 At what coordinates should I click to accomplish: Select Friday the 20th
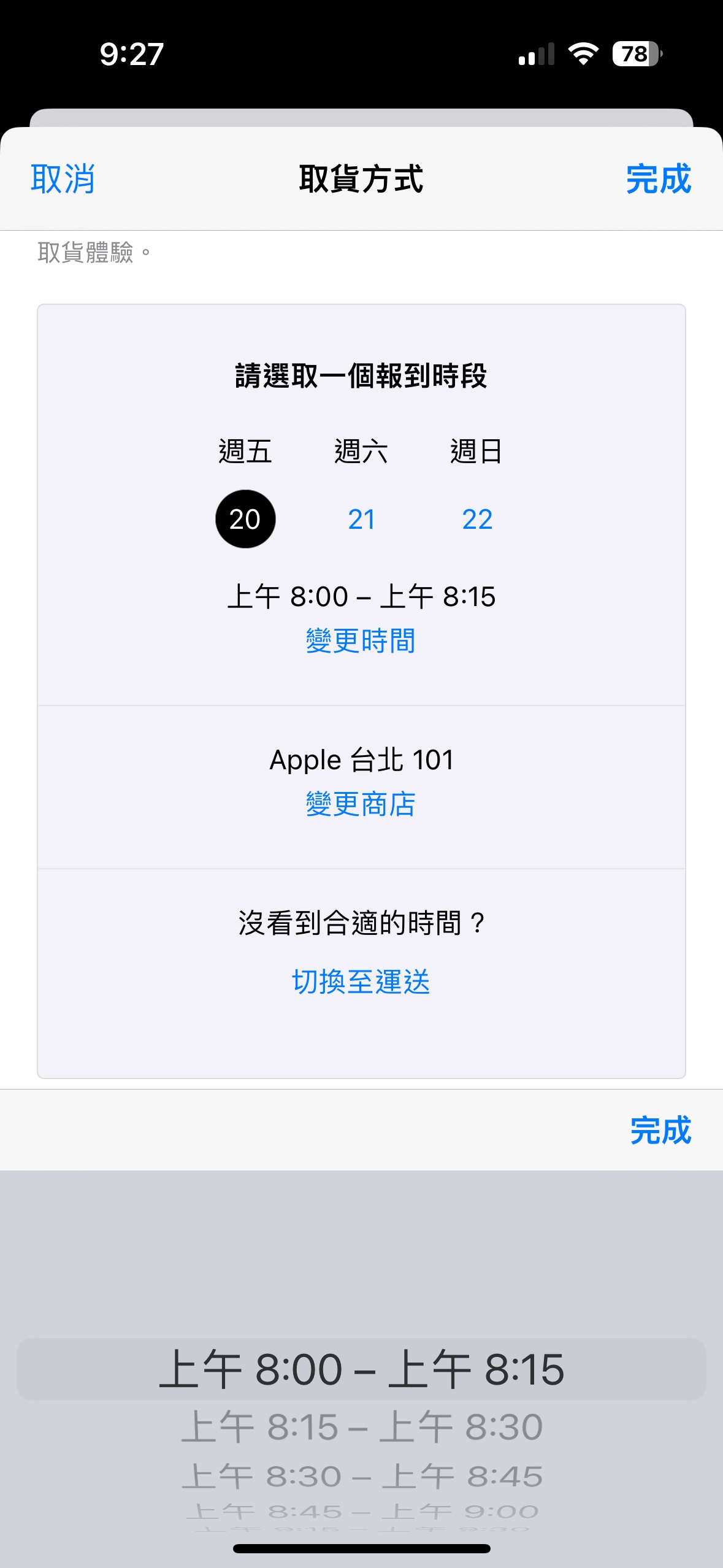pos(245,519)
